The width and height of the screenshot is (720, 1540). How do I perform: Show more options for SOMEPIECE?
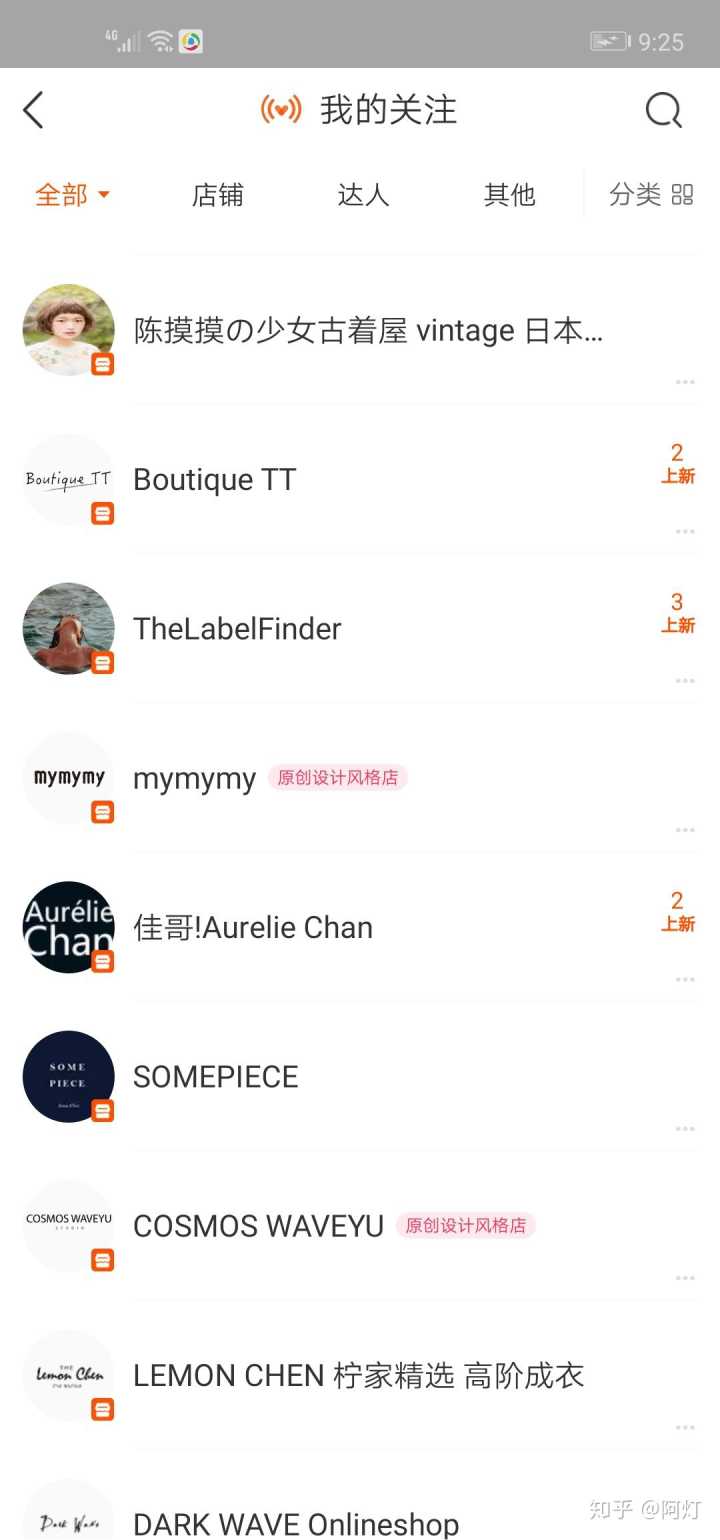coord(685,1129)
